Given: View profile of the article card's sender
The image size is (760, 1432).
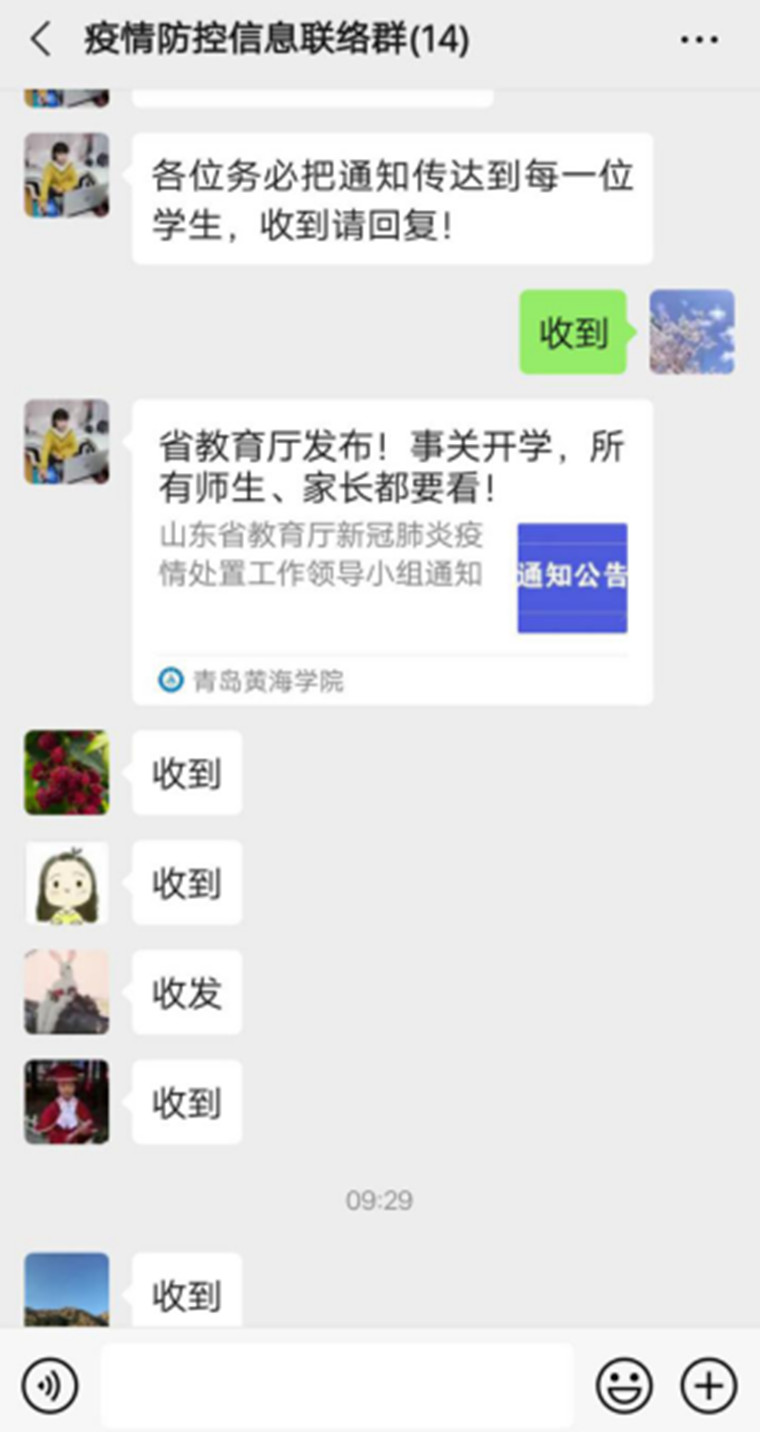Looking at the screenshot, I should click(67, 442).
